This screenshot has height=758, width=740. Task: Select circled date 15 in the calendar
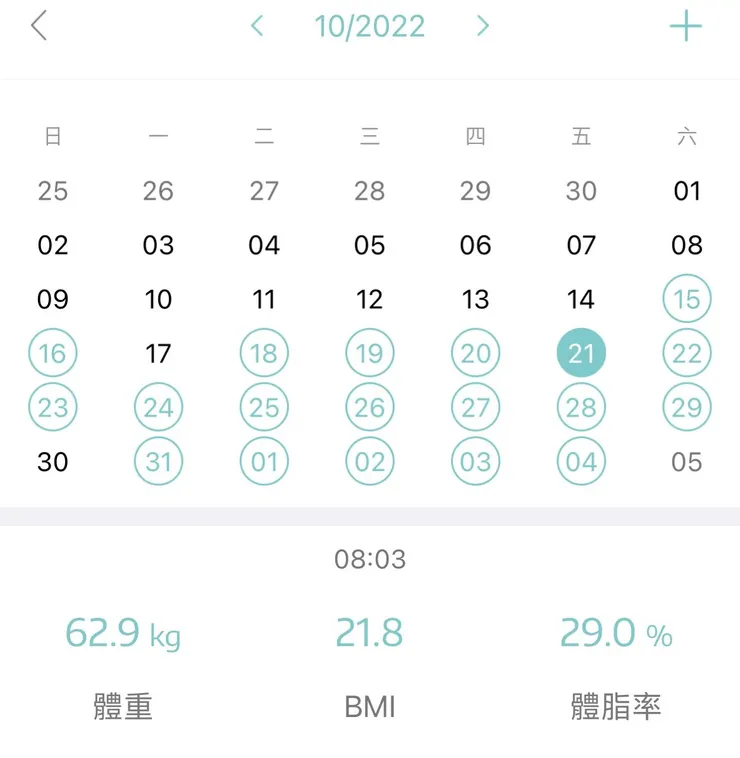click(687, 298)
